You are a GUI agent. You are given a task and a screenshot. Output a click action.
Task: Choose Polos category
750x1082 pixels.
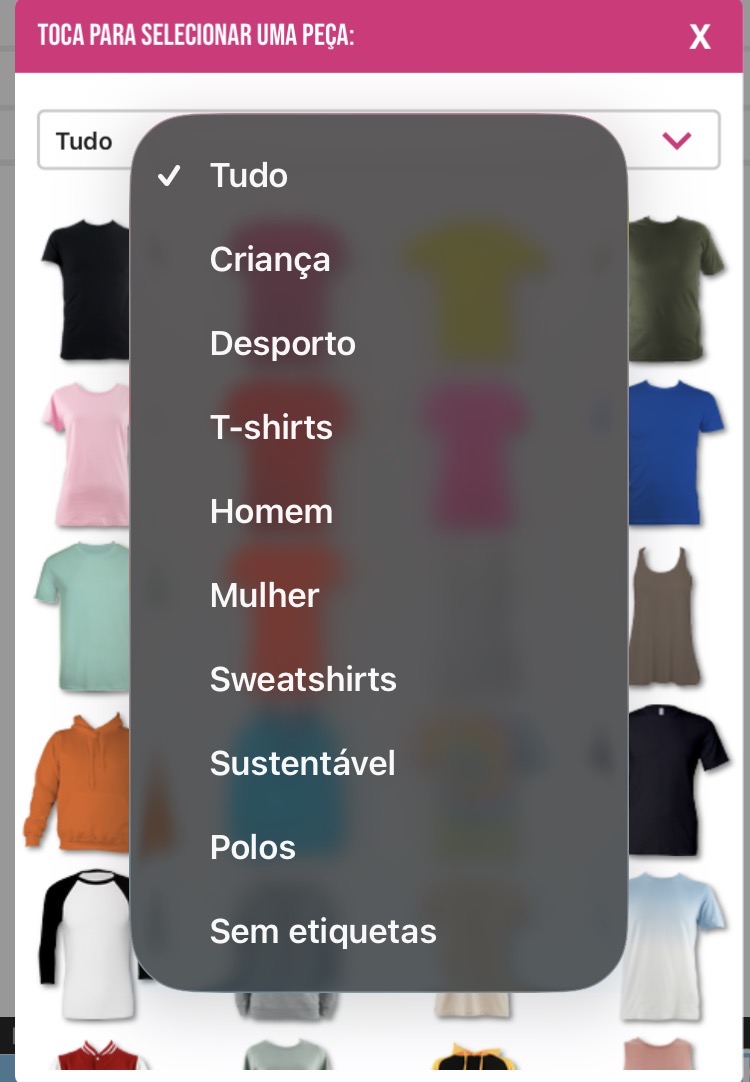point(253,848)
